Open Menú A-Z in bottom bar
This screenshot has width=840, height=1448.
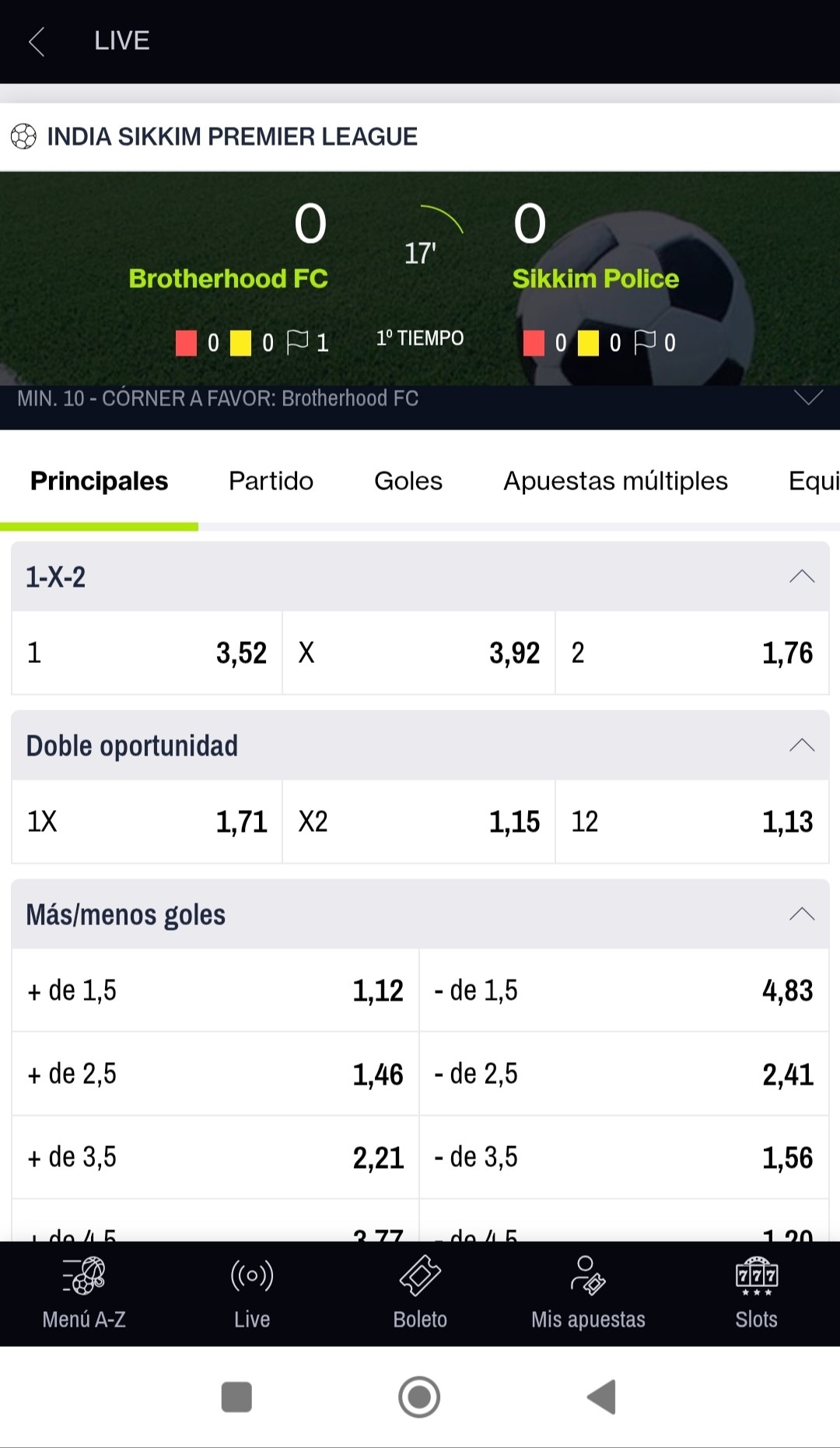84,1293
